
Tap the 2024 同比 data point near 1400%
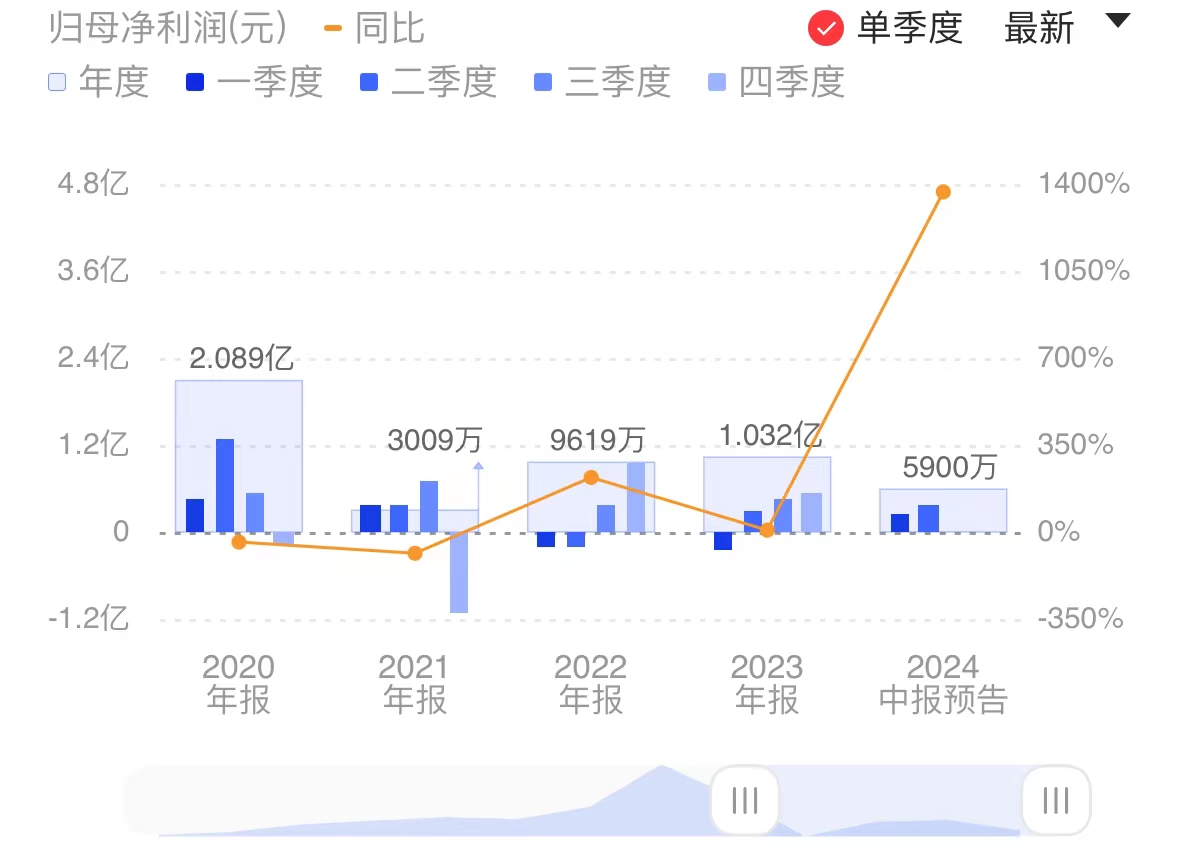[943, 192]
